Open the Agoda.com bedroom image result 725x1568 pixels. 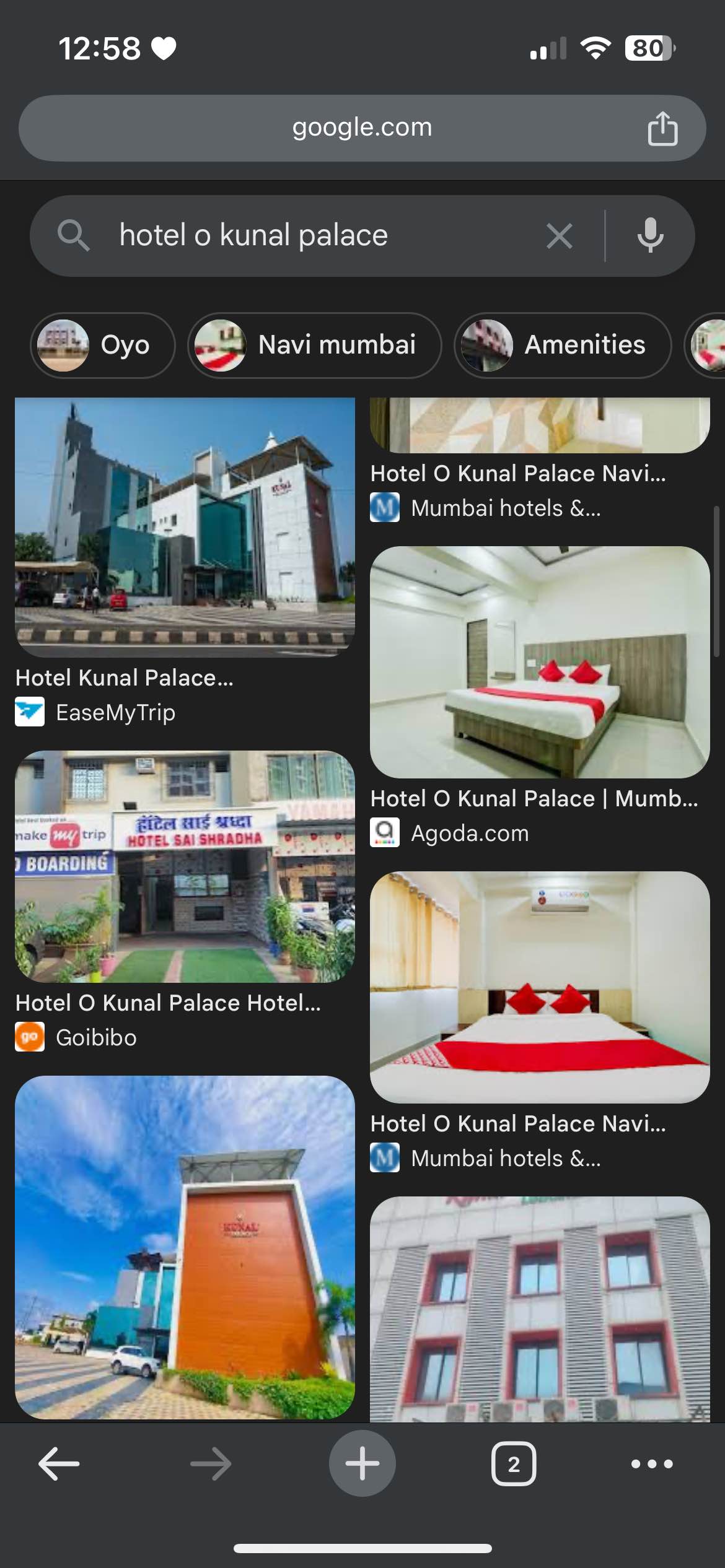coord(539,662)
